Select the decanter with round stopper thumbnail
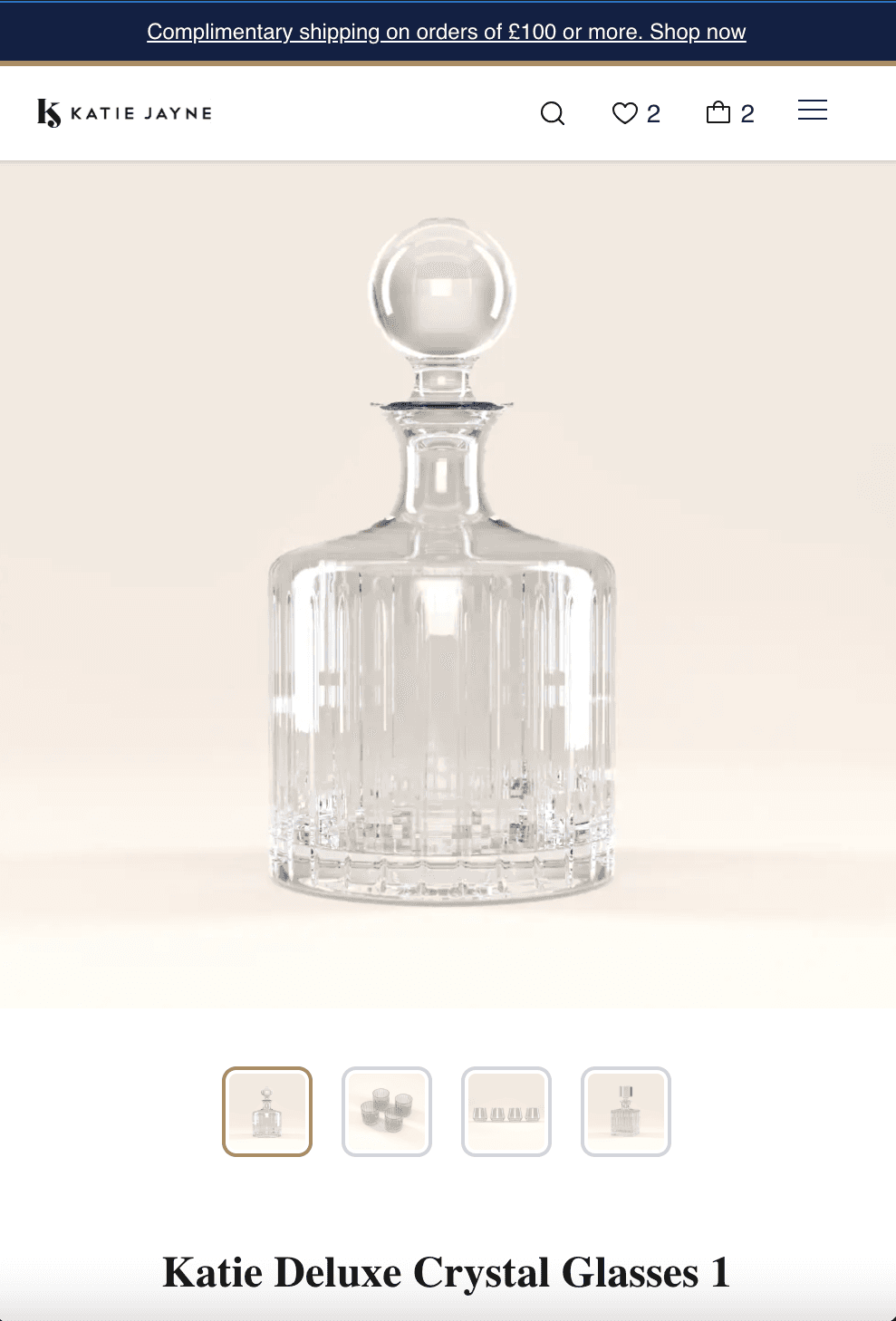 (x=267, y=1112)
